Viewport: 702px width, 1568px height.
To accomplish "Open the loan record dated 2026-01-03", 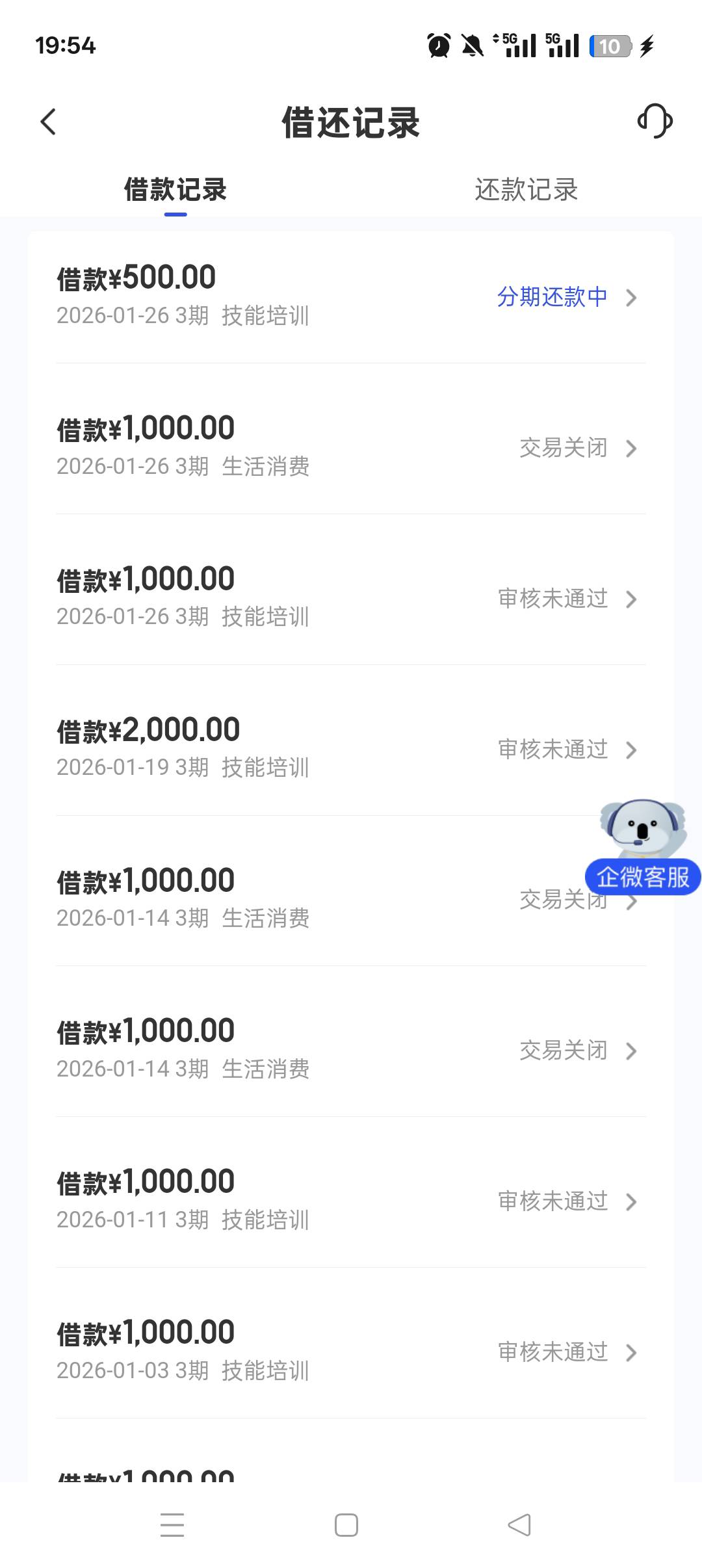I will coord(351,1352).
